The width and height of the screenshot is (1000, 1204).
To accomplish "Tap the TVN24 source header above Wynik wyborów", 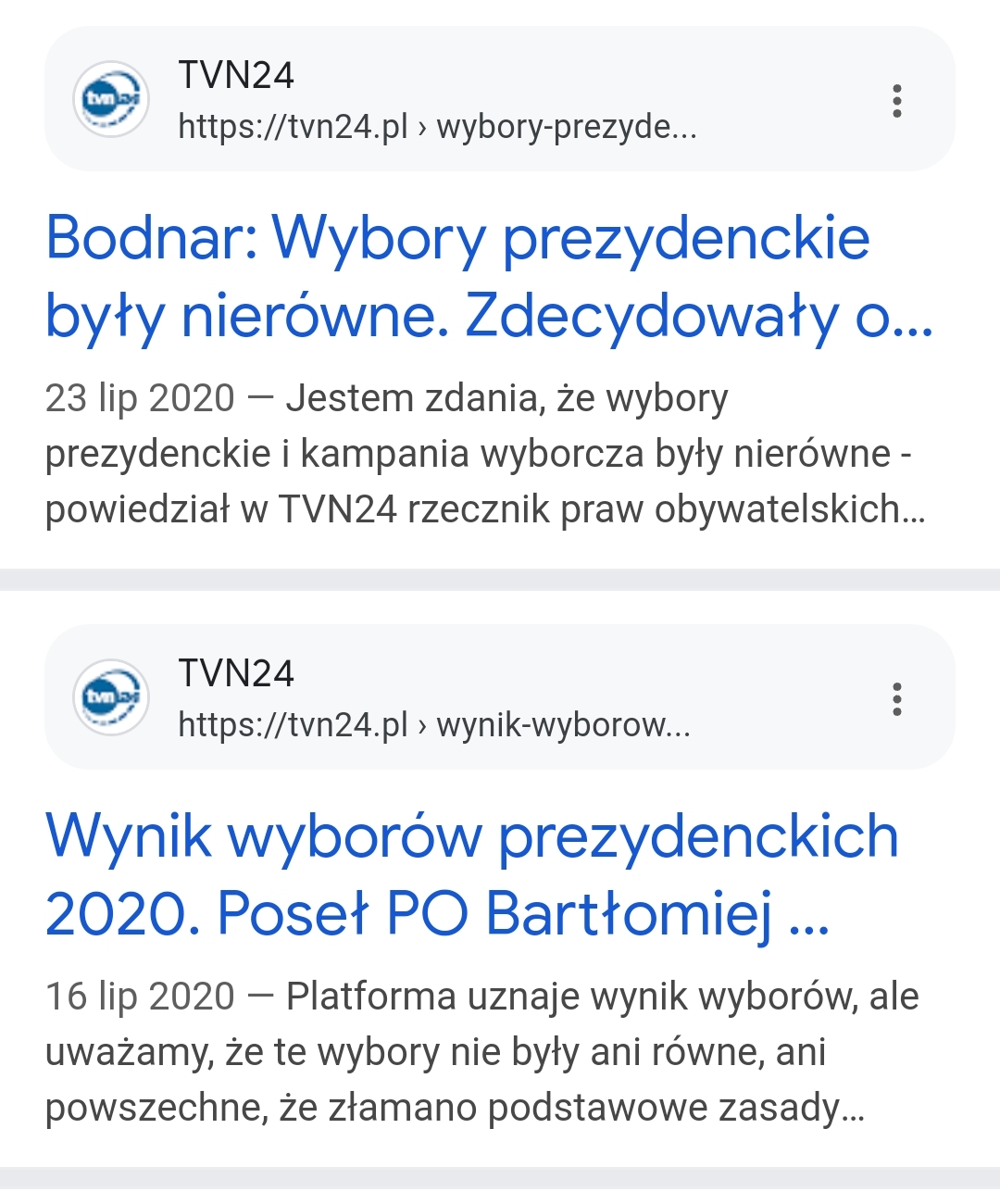I will [x=435, y=698].
